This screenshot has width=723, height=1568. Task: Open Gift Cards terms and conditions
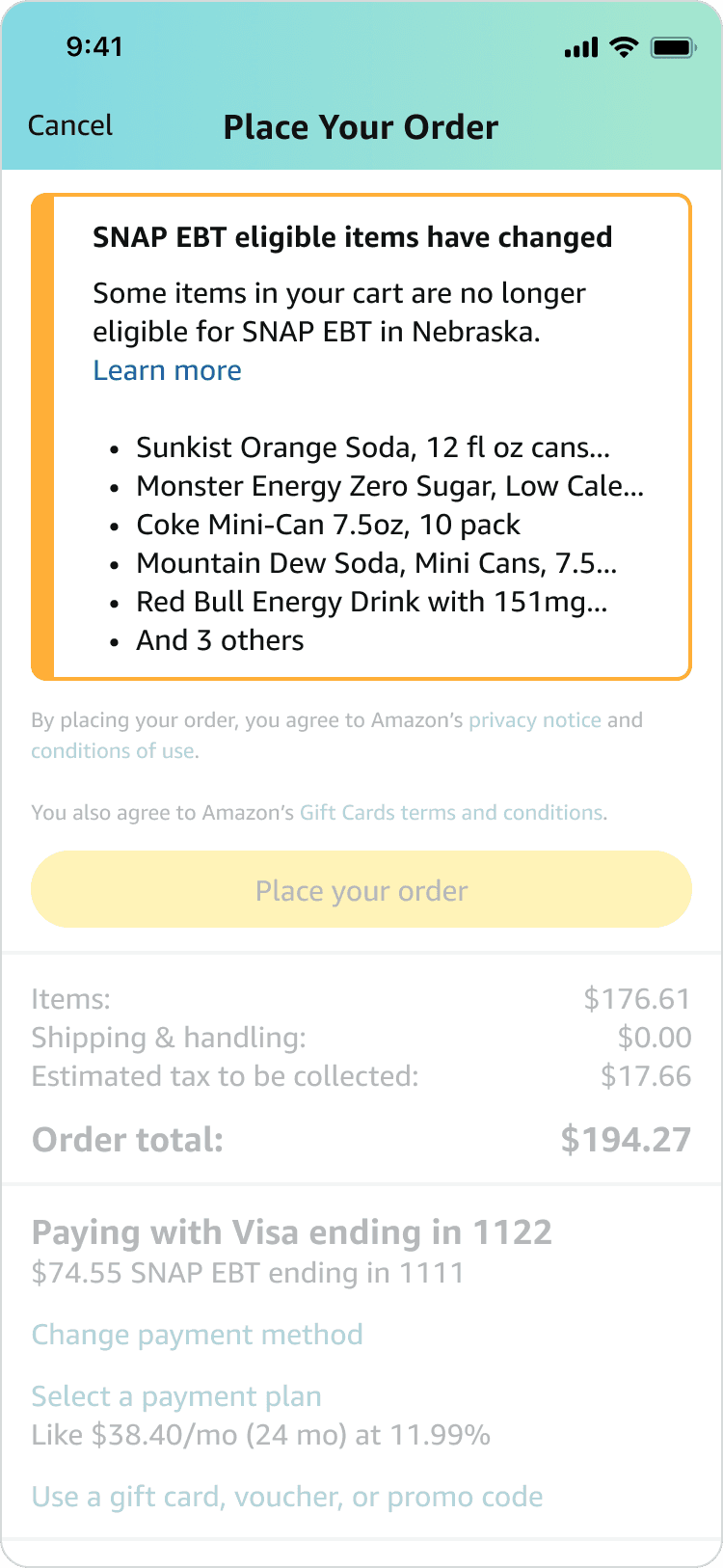point(452,813)
